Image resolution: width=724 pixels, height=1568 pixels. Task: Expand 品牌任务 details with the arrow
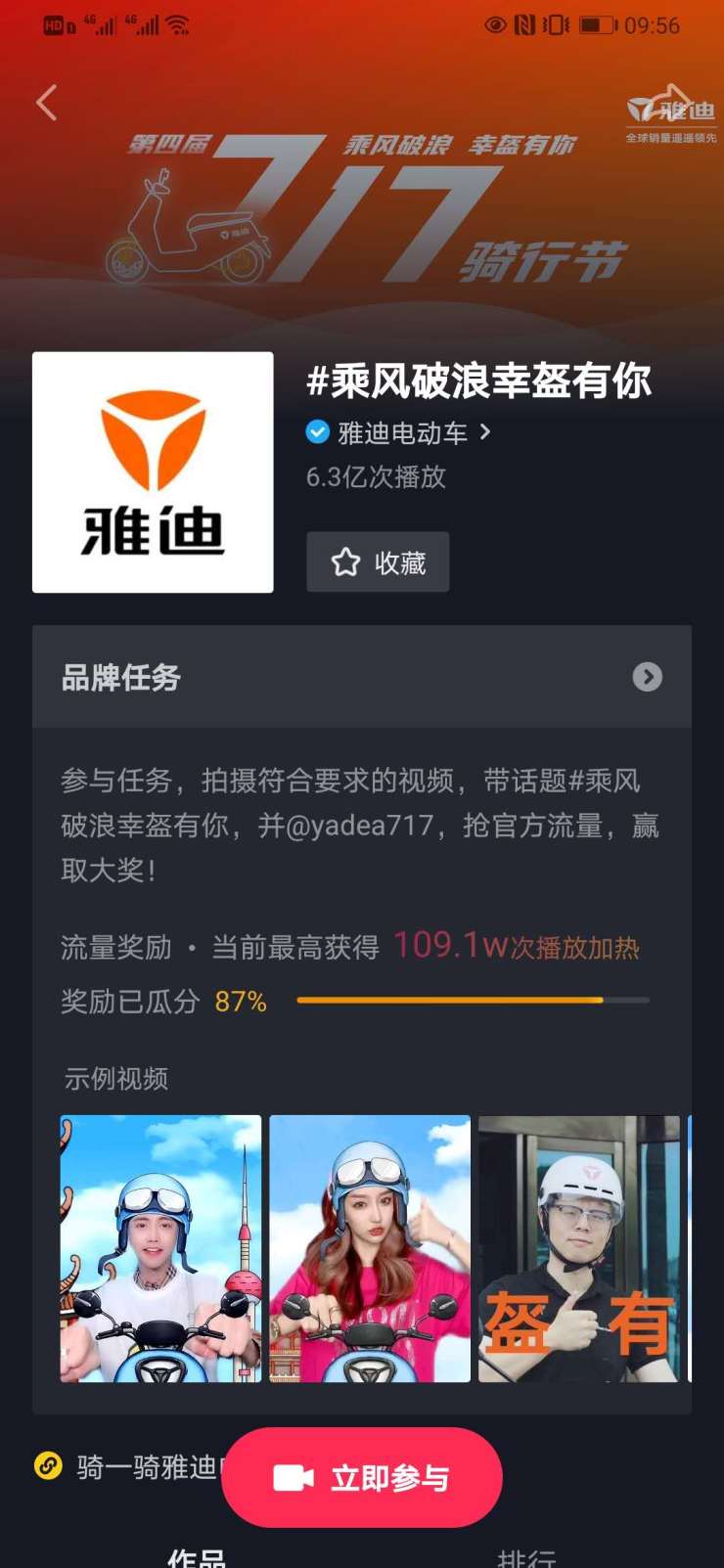pyautogui.click(x=647, y=677)
